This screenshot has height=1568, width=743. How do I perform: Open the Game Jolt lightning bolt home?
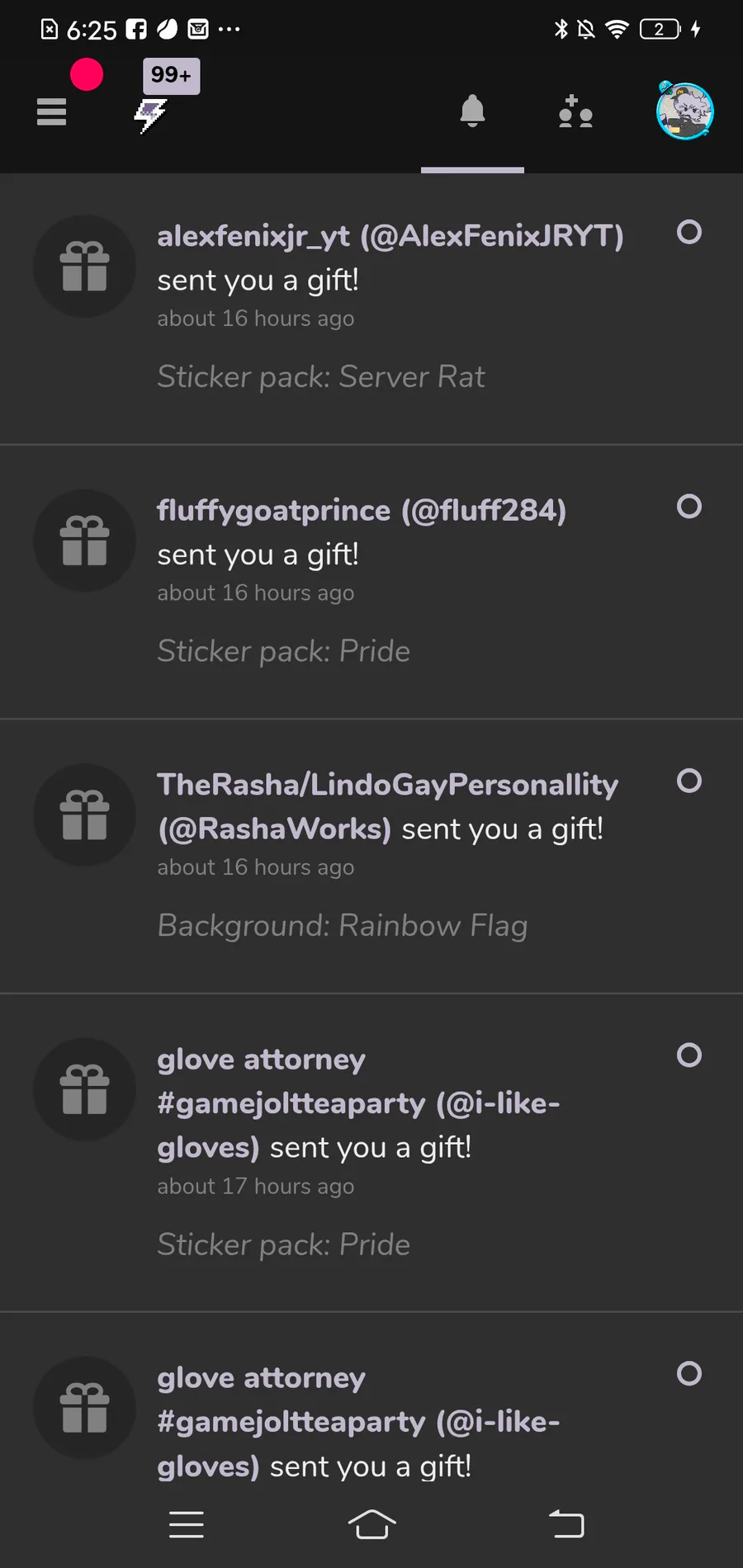(150, 116)
